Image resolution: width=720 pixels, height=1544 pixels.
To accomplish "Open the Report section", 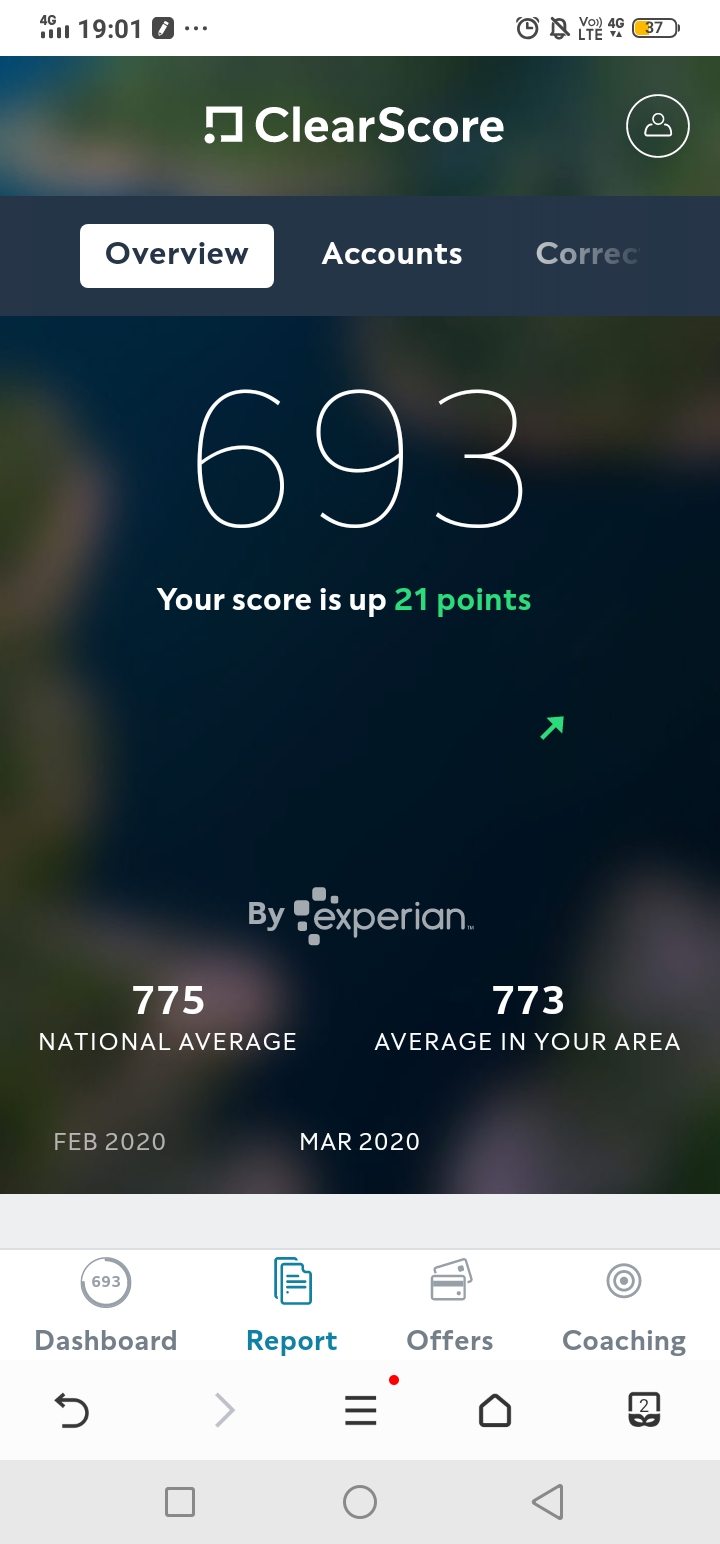I will (x=292, y=1305).
